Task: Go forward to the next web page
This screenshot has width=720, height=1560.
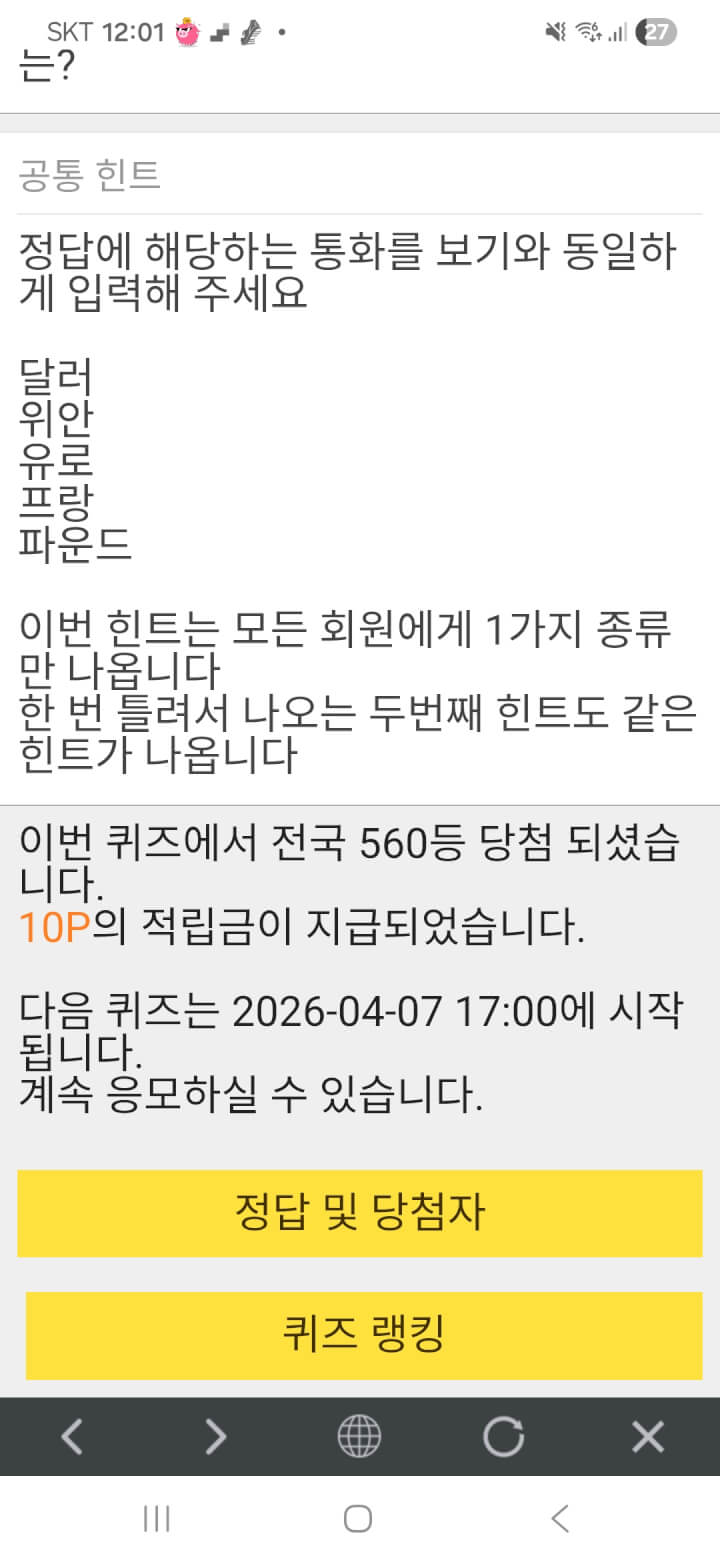Action: coord(216,1437)
